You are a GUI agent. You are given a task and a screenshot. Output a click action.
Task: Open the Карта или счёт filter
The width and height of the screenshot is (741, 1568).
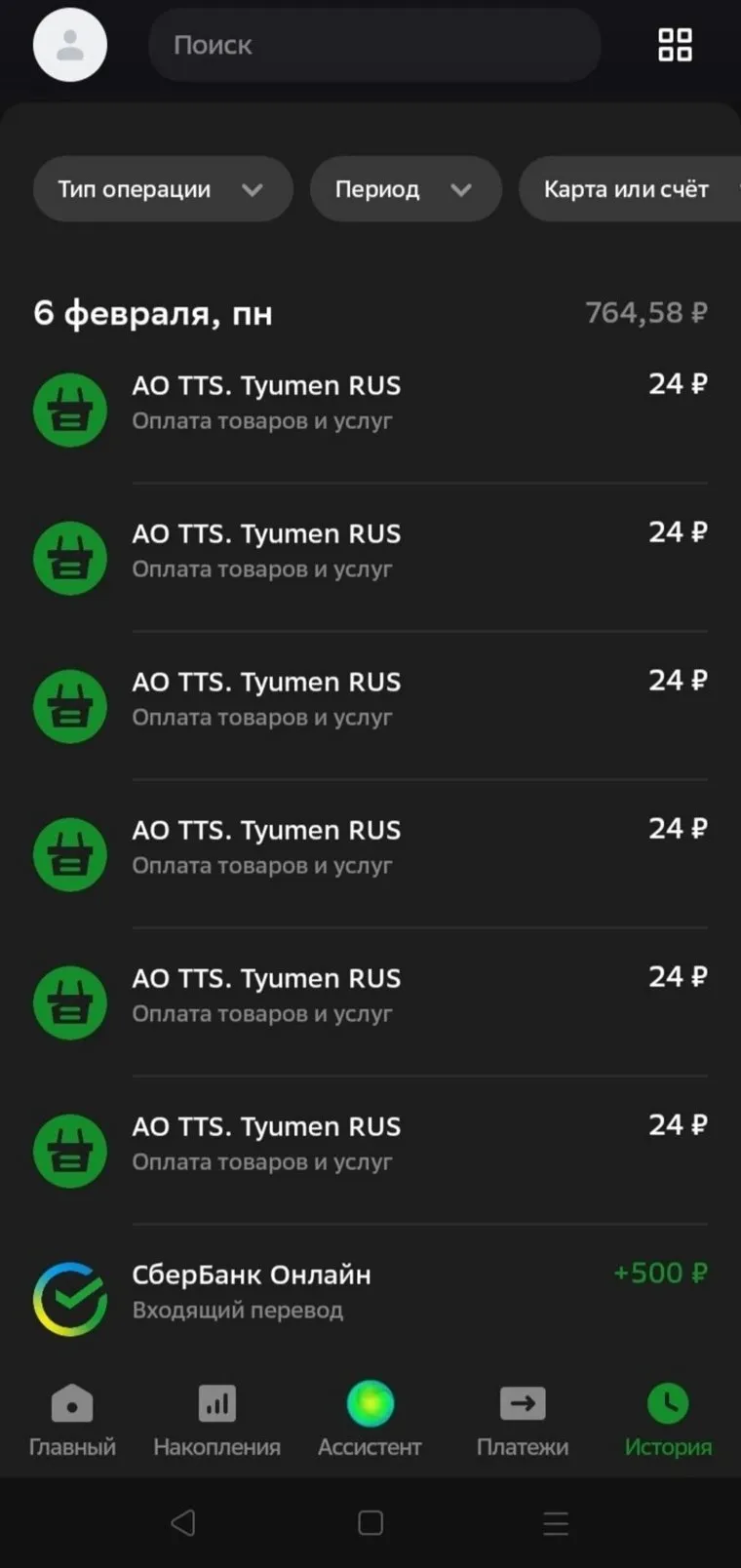tap(628, 189)
